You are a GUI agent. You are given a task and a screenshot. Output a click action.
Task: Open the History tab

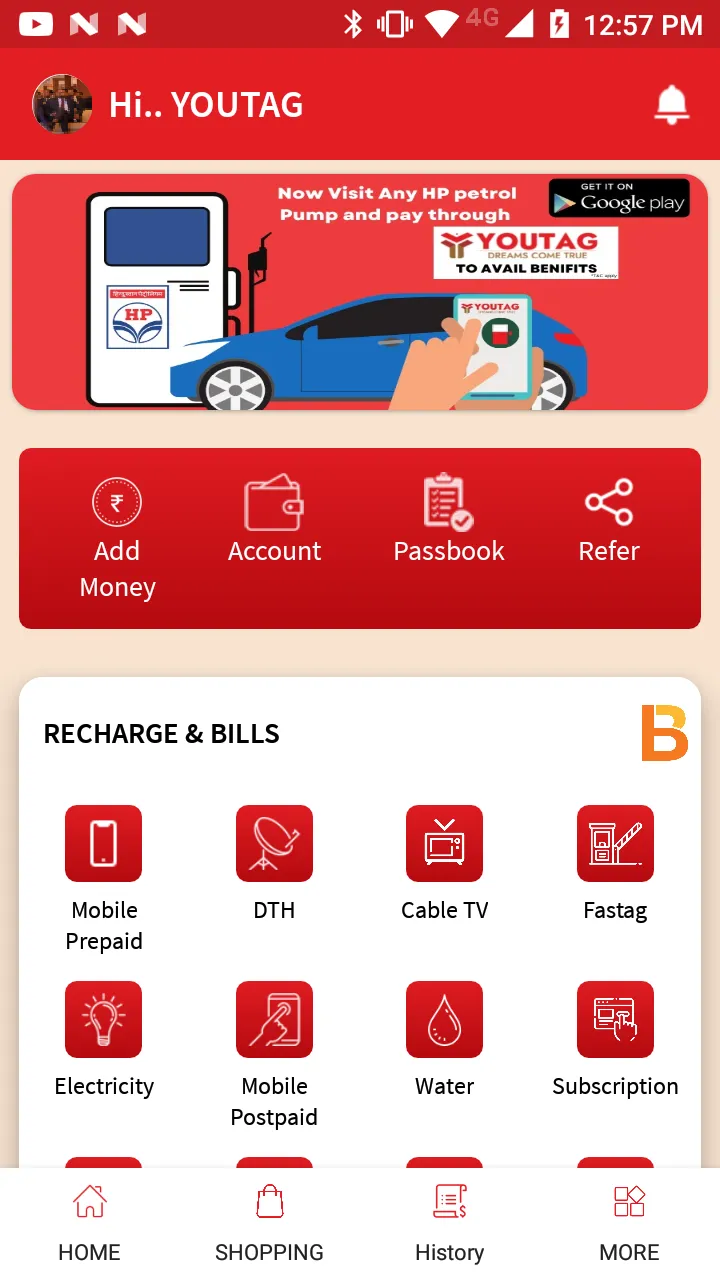(x=449, y=1220)
